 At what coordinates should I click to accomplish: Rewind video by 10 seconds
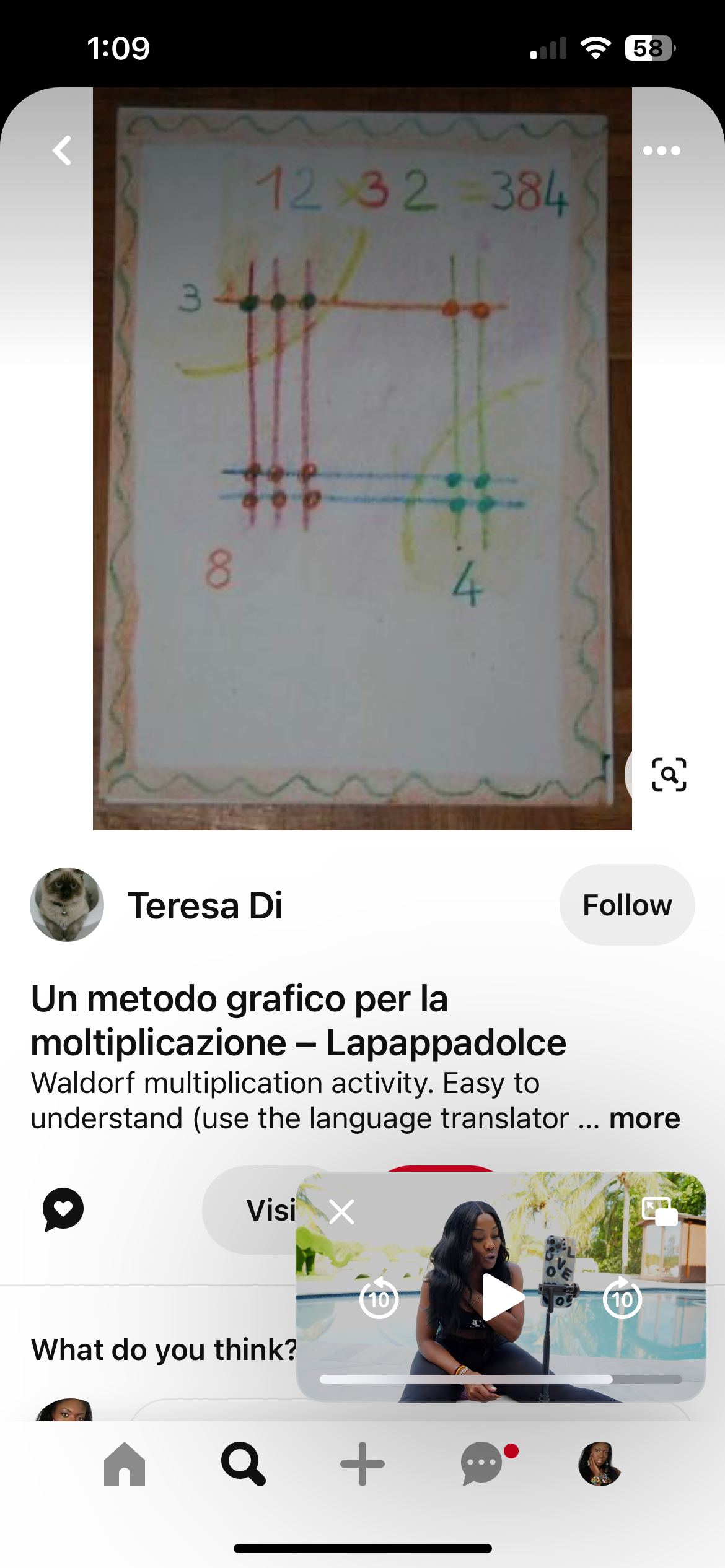[379, 1298]
